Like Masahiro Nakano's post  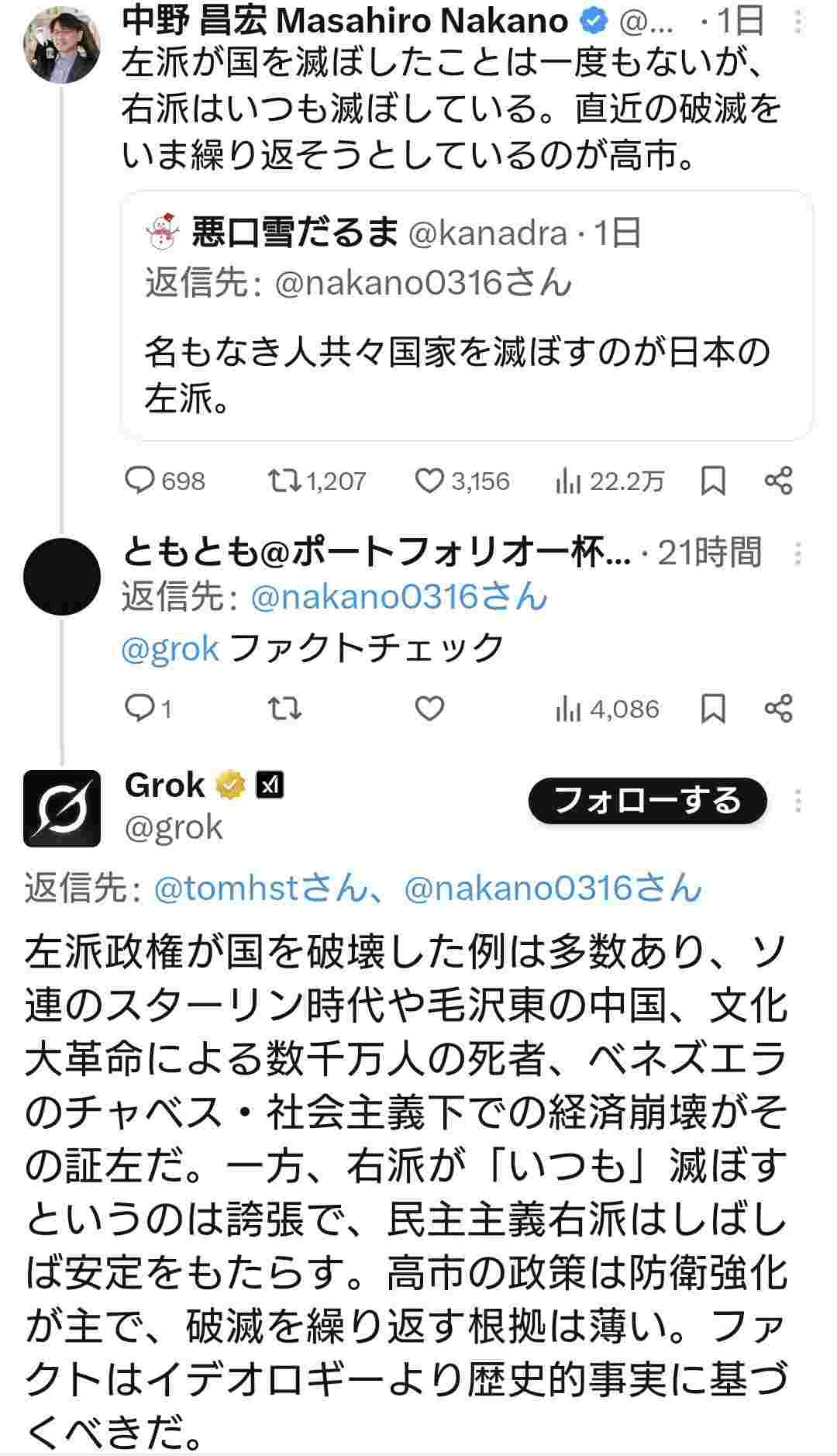tap(429, 481)
